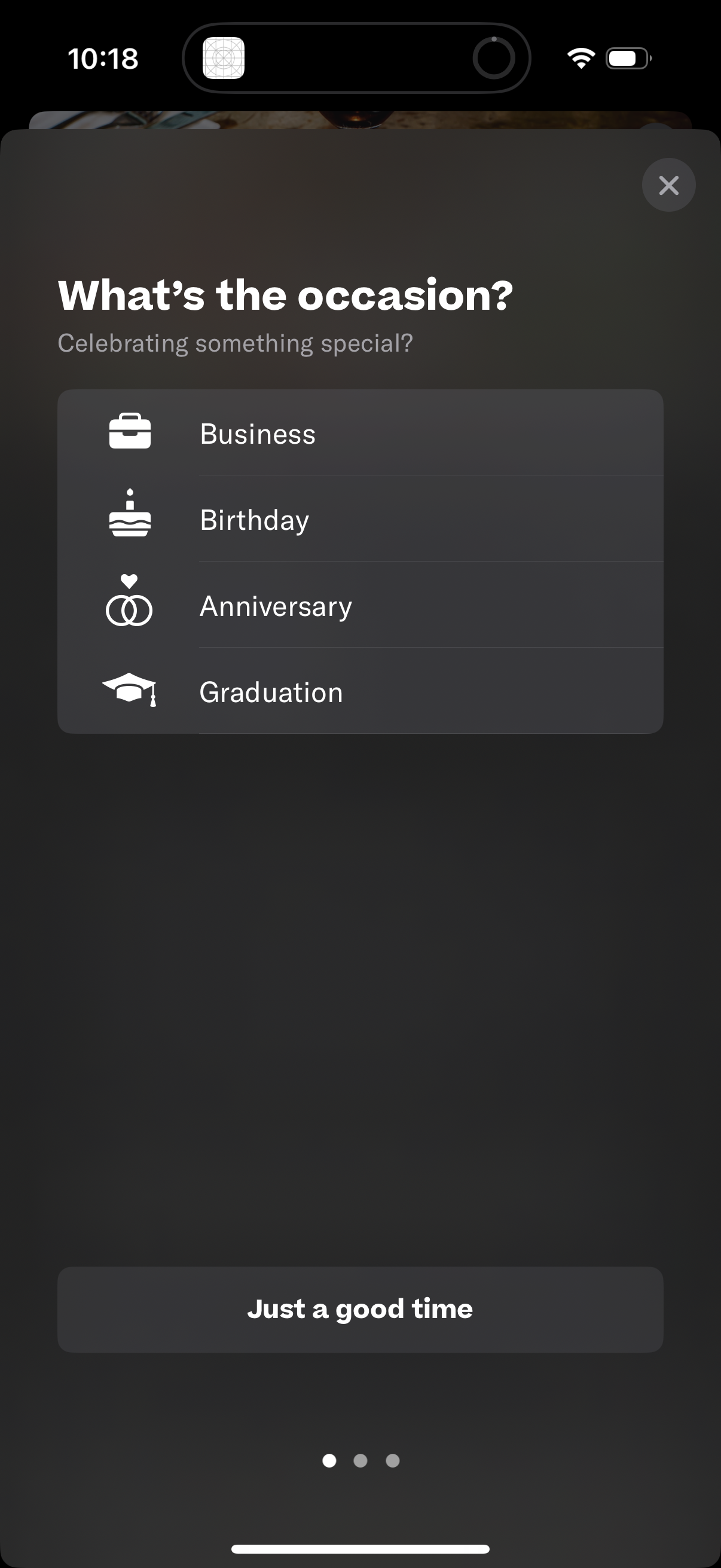Viewport: 721px width, 1568px height.
Task: Tap the clock showing 10:18
Action: [x=103, y=59]
